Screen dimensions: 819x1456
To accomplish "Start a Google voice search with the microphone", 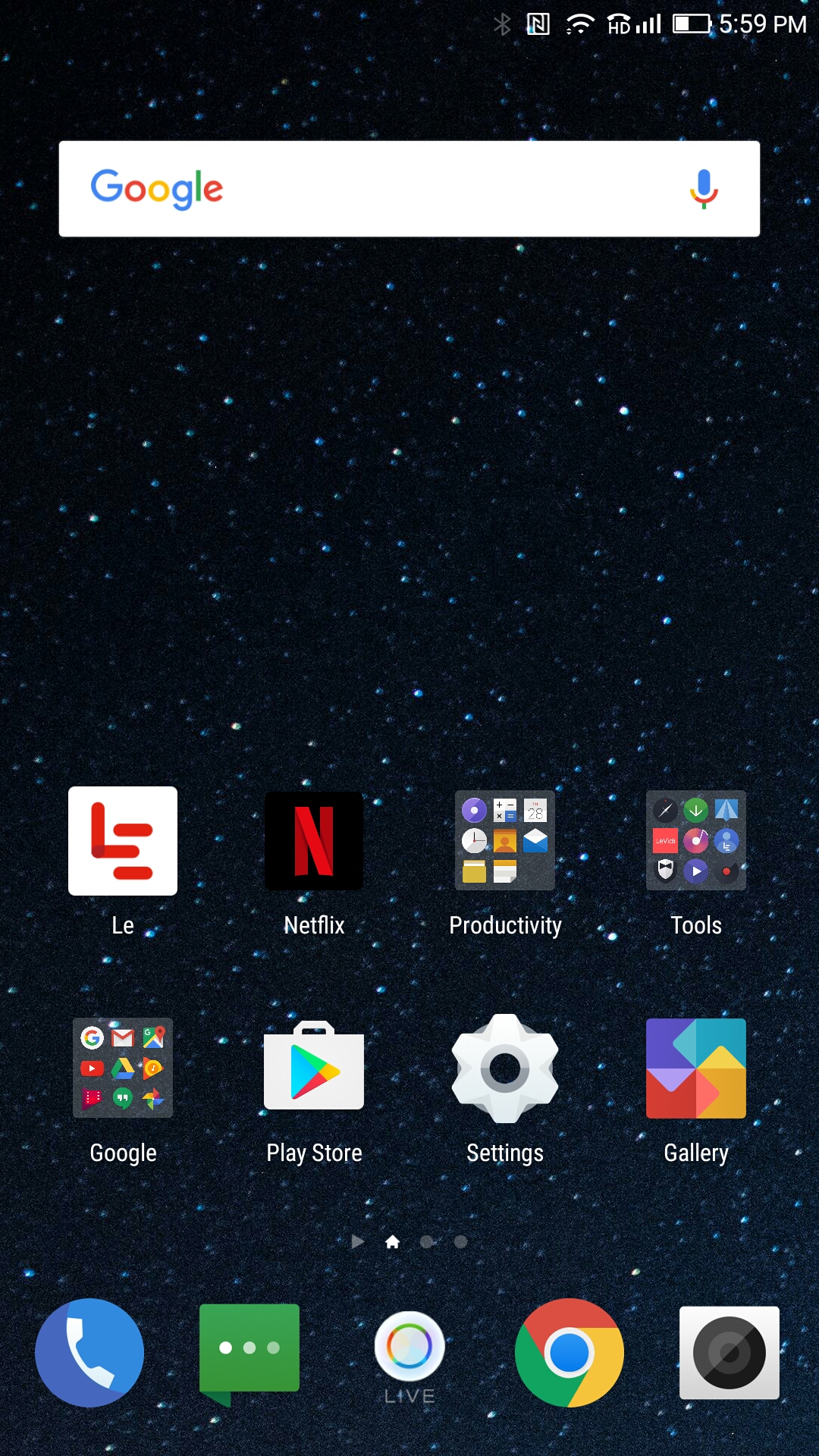I will 703,188.
